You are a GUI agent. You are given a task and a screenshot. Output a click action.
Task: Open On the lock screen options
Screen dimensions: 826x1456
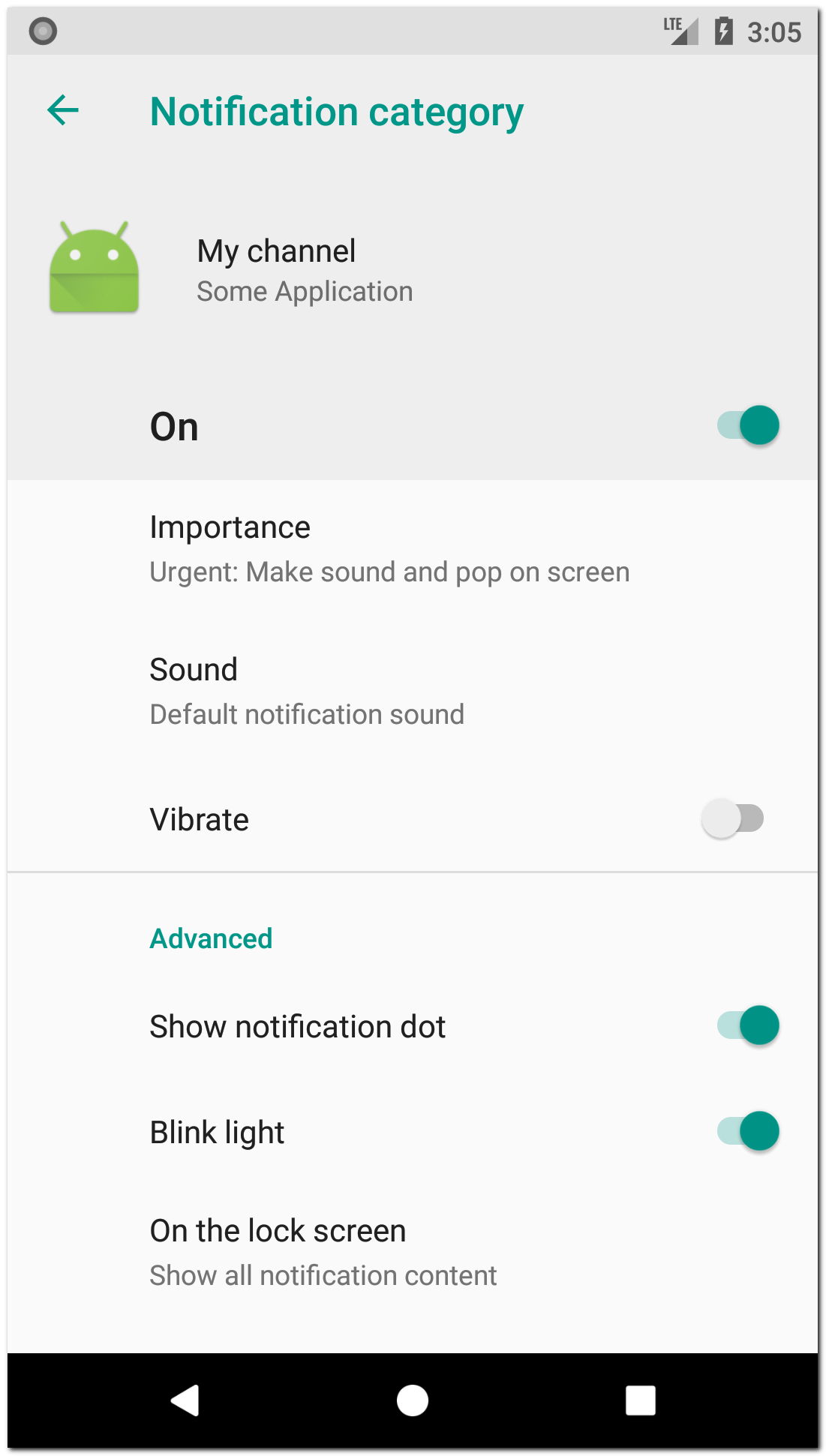point(323,1253)
